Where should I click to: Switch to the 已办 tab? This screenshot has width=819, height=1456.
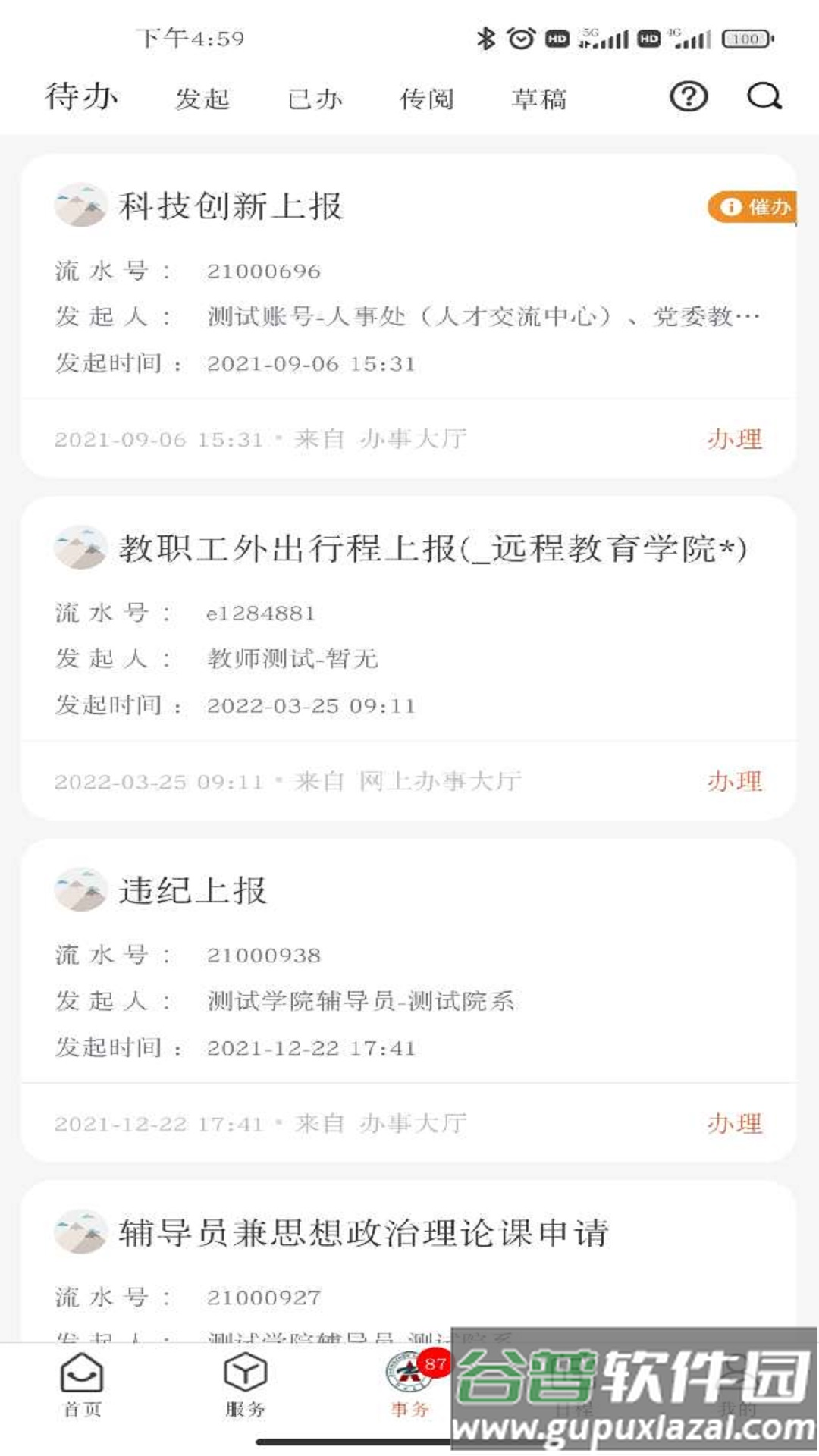click(x=315, y=99)
